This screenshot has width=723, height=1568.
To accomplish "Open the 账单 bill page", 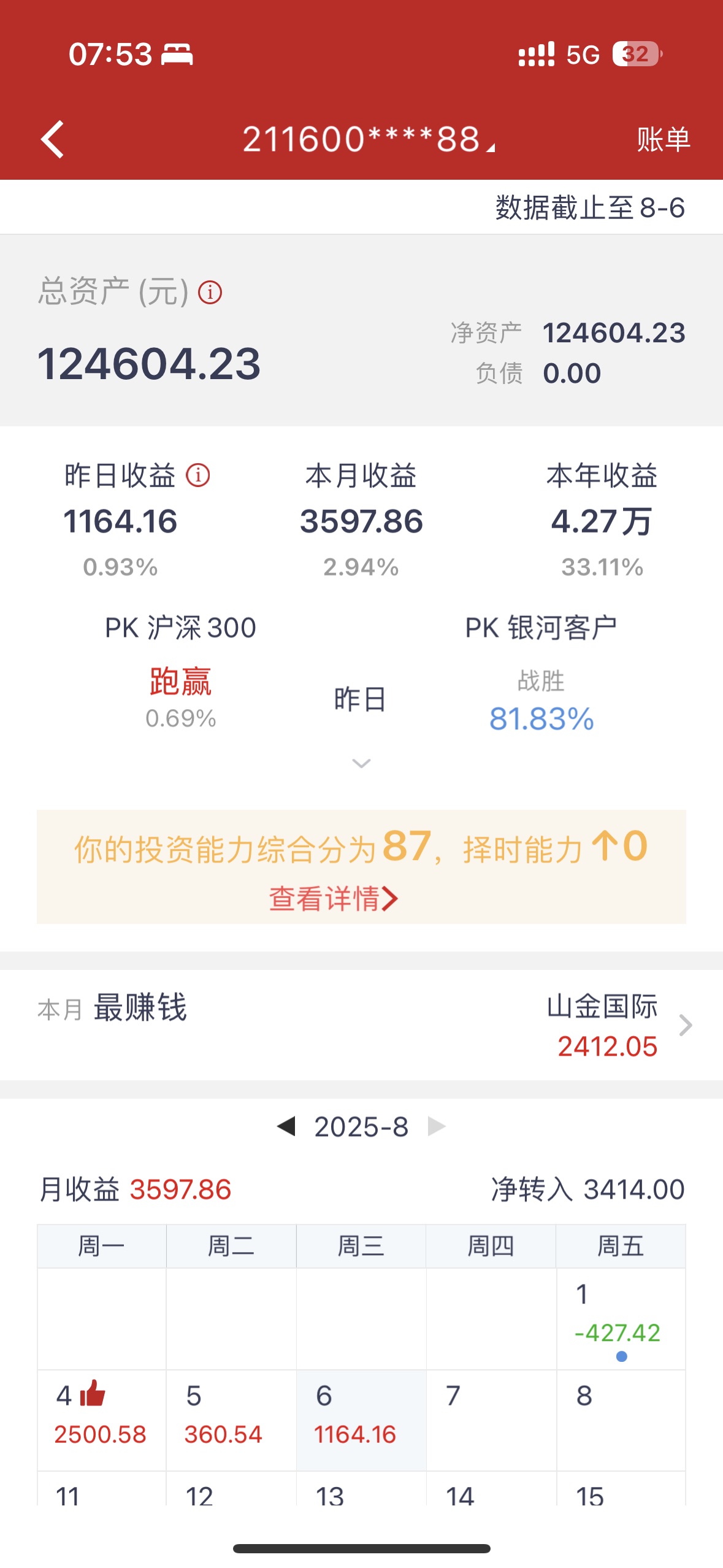I will click(x=663, y=139).
